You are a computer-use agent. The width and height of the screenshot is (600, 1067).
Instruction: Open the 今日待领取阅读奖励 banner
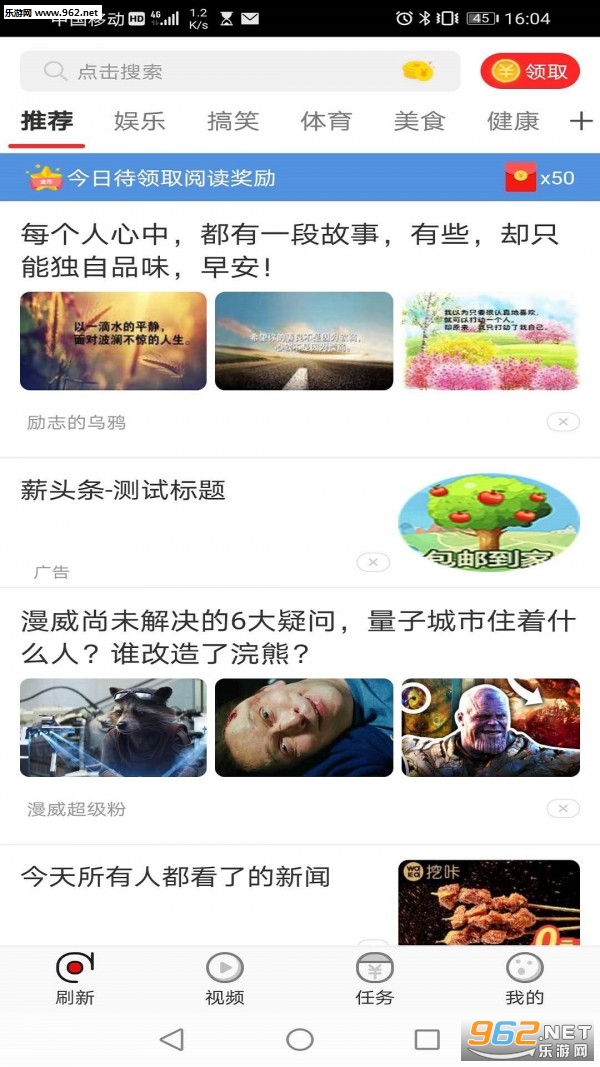(x=300, y=178)
